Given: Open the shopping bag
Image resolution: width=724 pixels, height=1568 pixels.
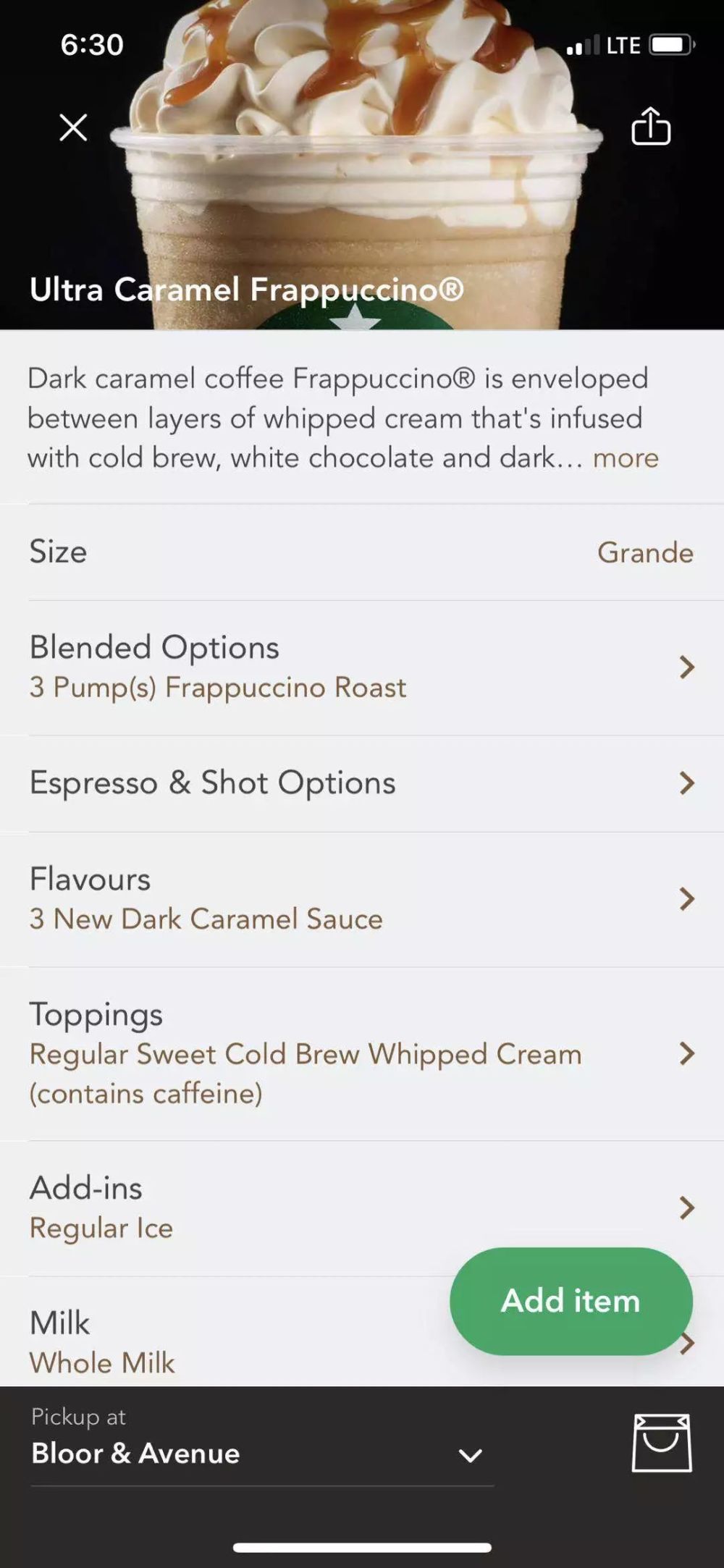Looking at the screenshot, I should click(x=661, y=1443).
